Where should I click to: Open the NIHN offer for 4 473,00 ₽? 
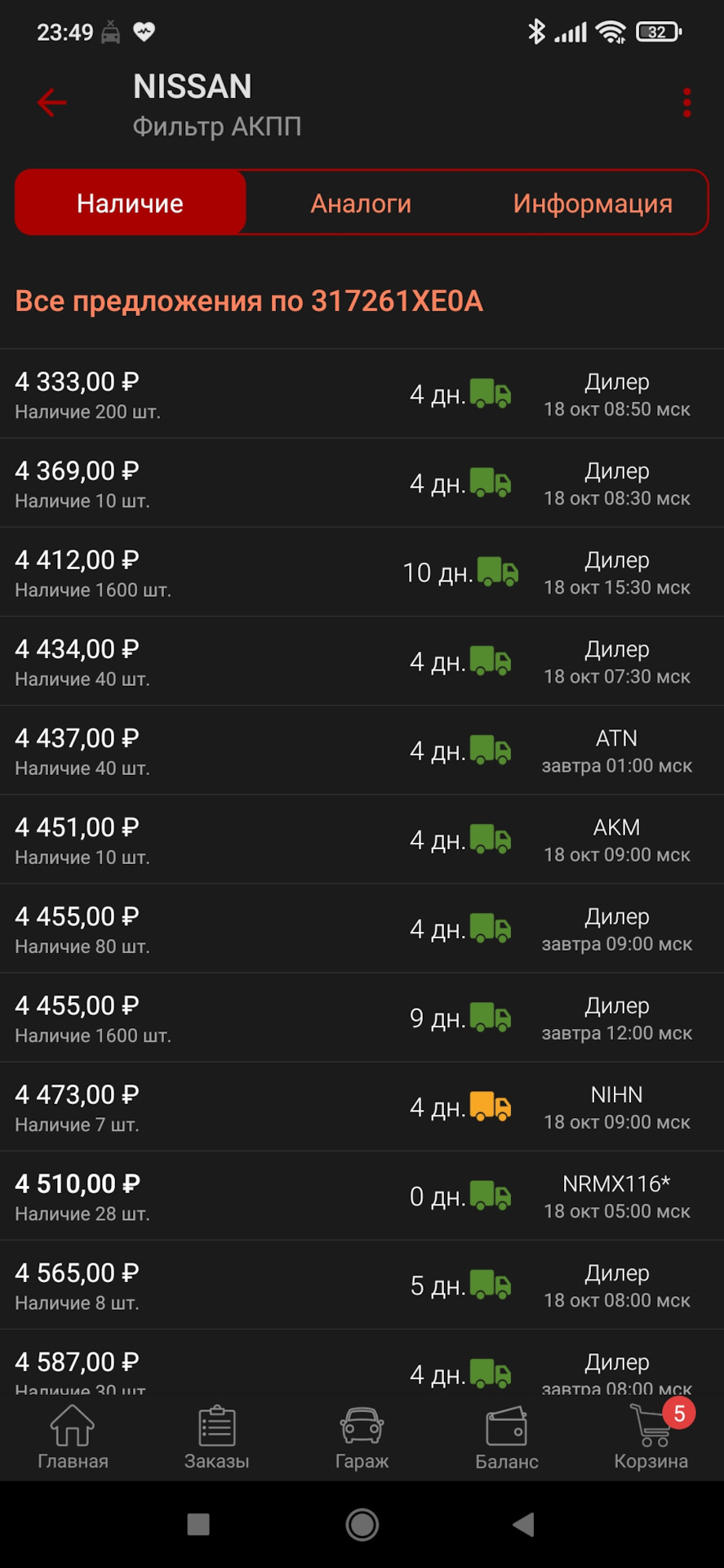362,1107
